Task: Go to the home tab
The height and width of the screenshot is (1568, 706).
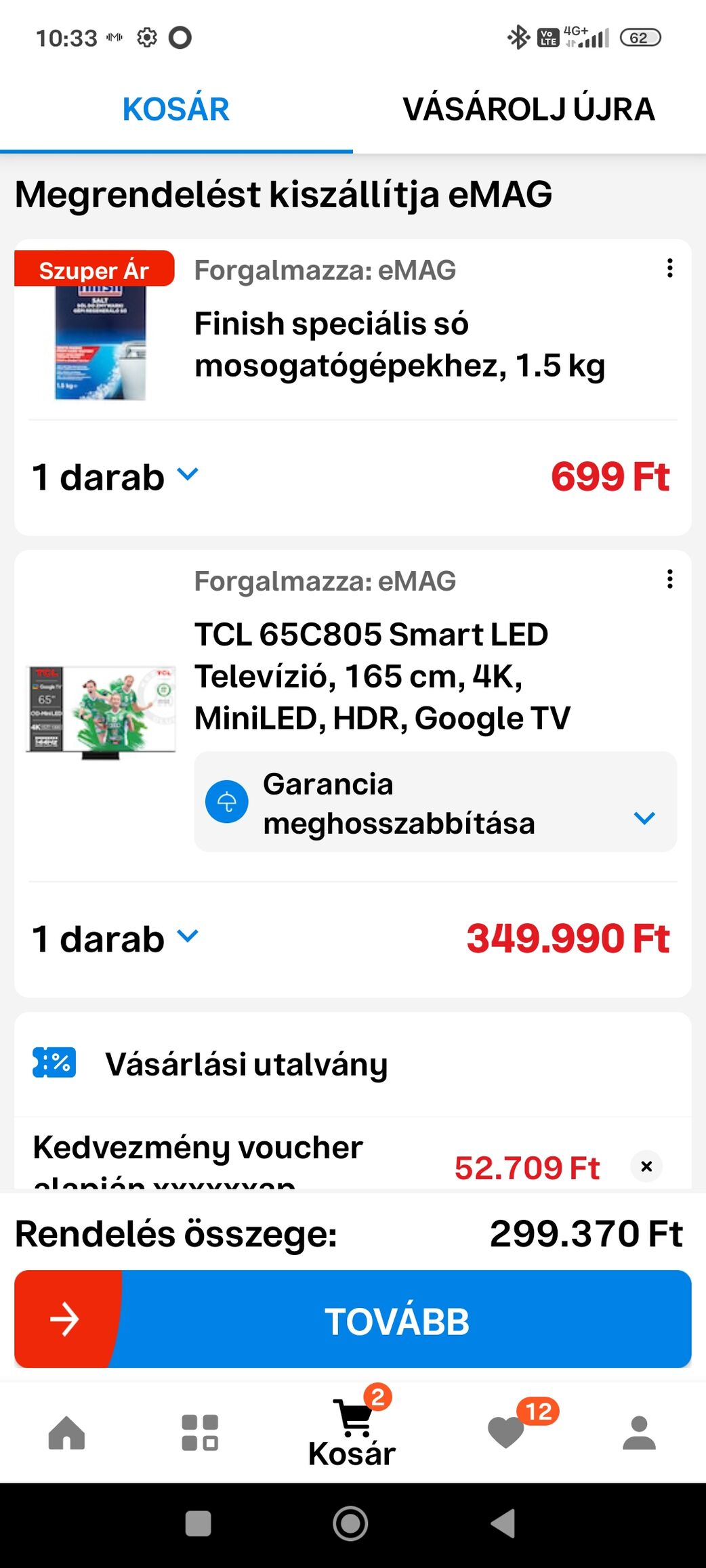Action: tap(66, 1433)
